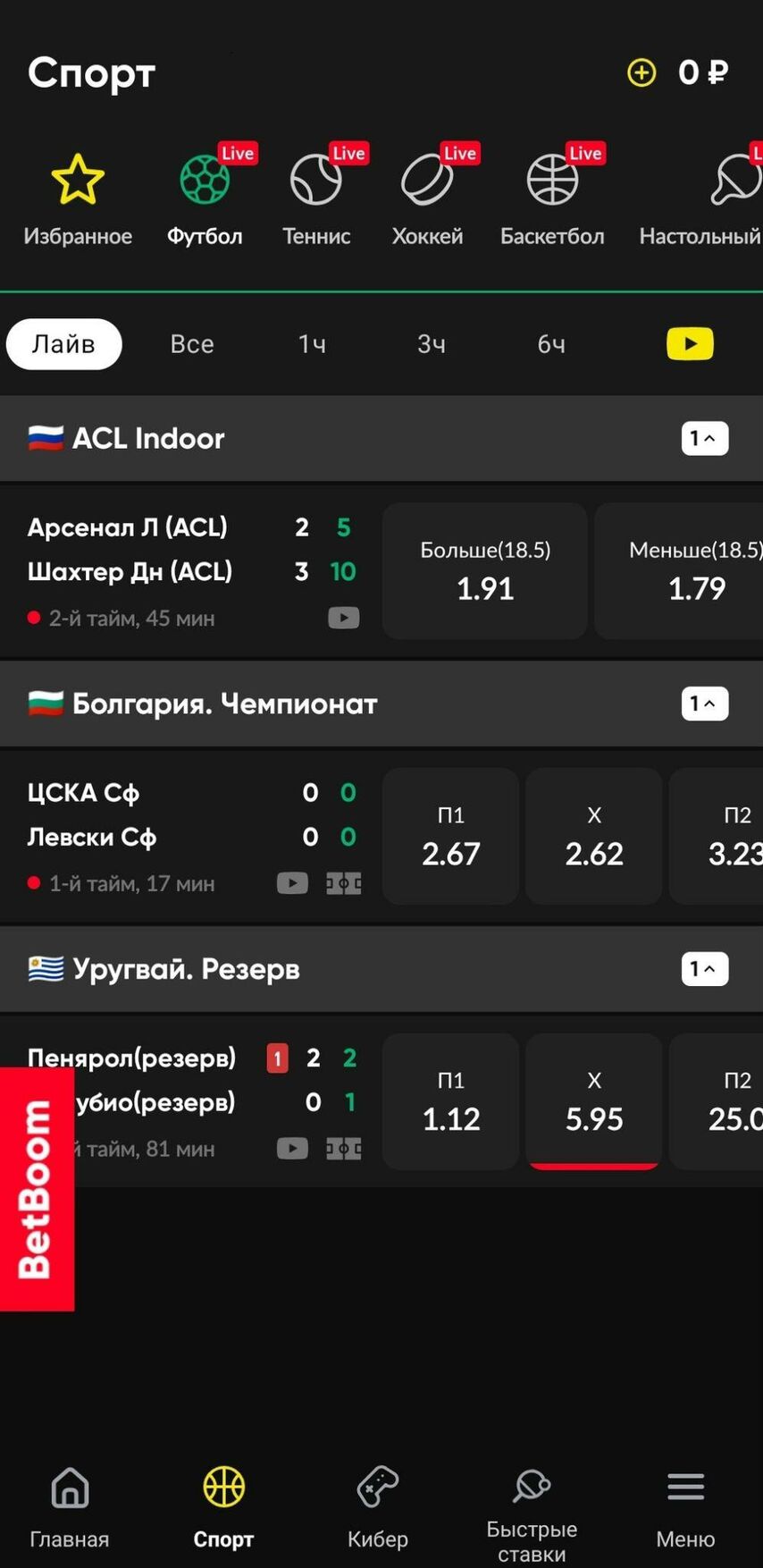The width and height of the screenshot is (763, 1568).
Task: Tap the yellow video stream filter
Action: (690, 344)
